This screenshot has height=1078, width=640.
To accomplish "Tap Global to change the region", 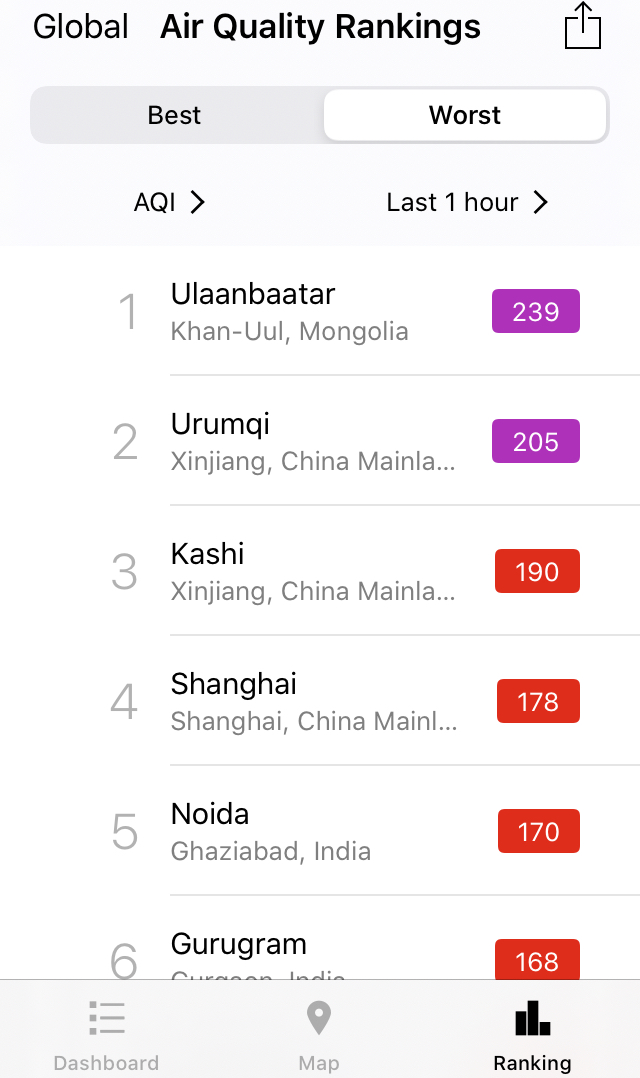I will 81,27.
